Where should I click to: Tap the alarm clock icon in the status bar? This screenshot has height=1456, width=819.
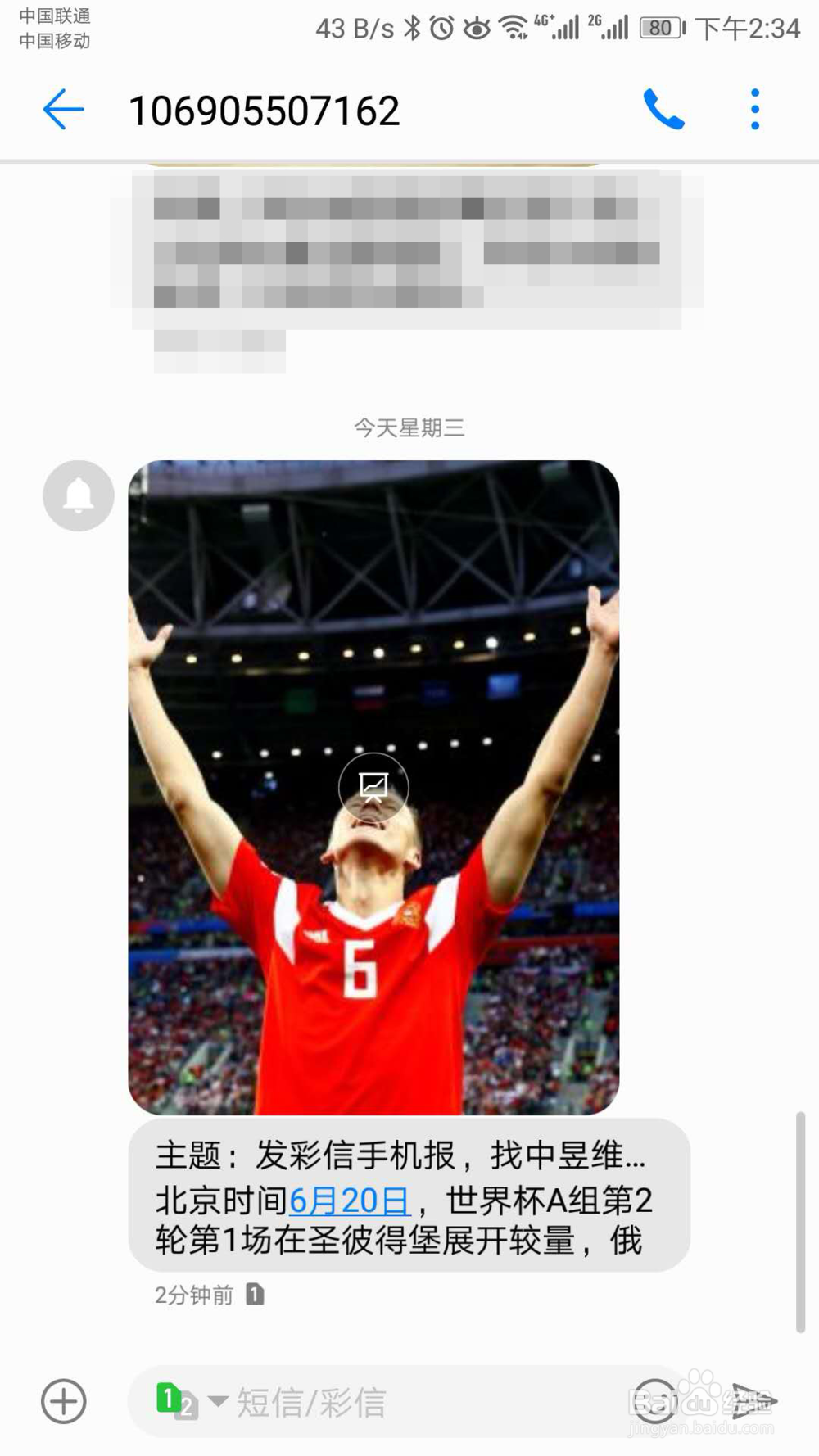[x=440, y=26]
